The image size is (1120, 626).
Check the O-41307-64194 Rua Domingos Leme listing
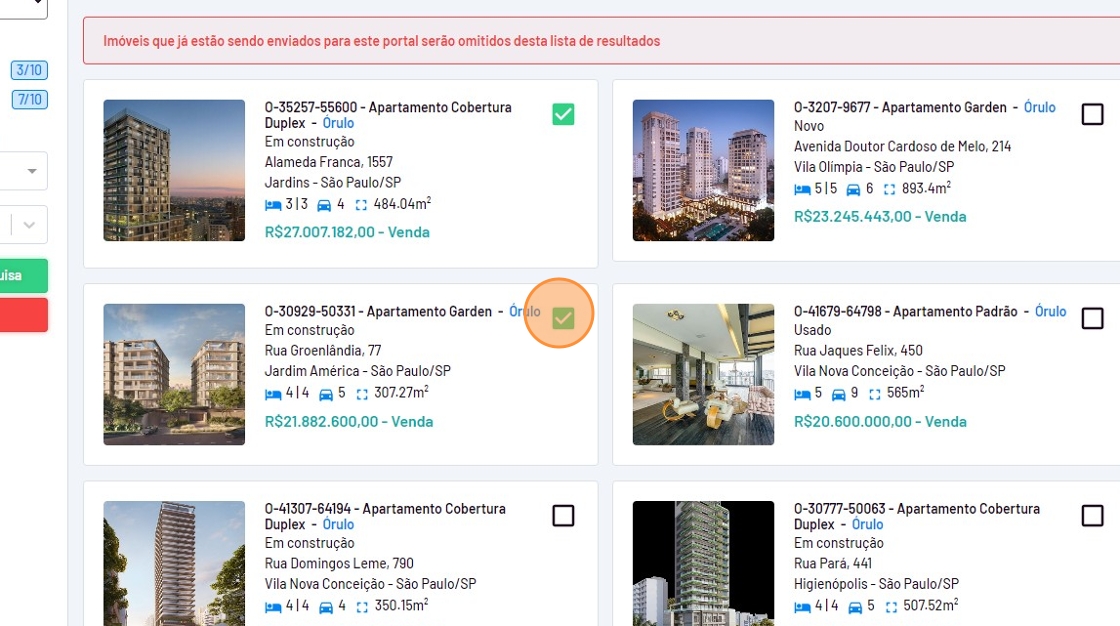[x=563, y=515]
